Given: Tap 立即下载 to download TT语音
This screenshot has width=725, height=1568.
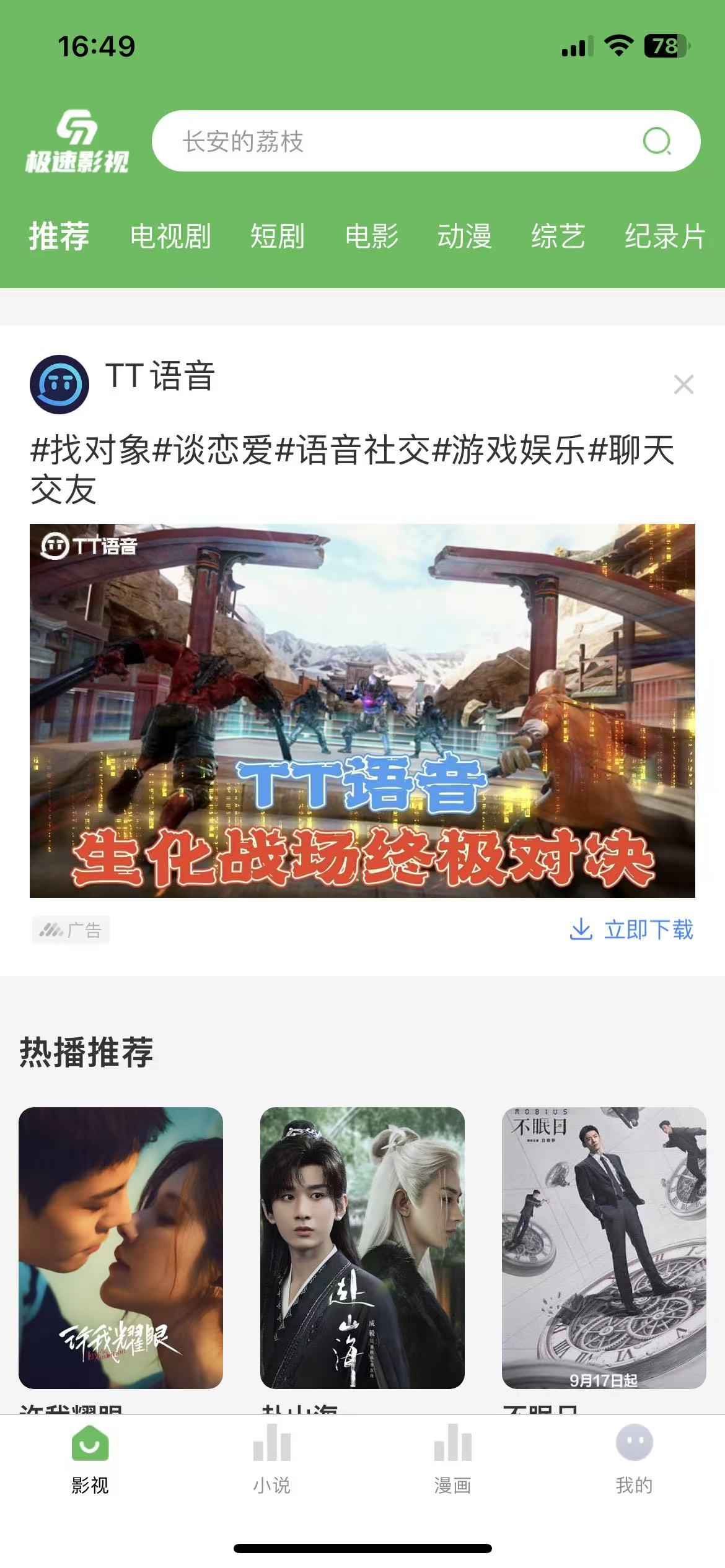Looking at the screenshot, I should [632, 930].
